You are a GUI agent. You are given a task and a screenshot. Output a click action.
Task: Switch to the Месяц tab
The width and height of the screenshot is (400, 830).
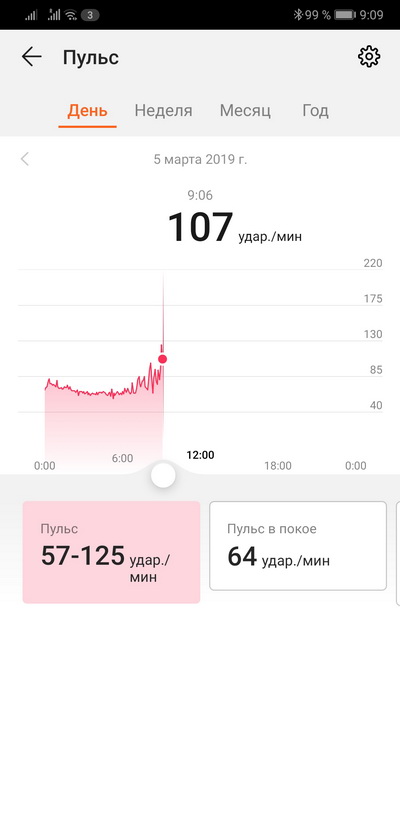(x=245, y=111)
